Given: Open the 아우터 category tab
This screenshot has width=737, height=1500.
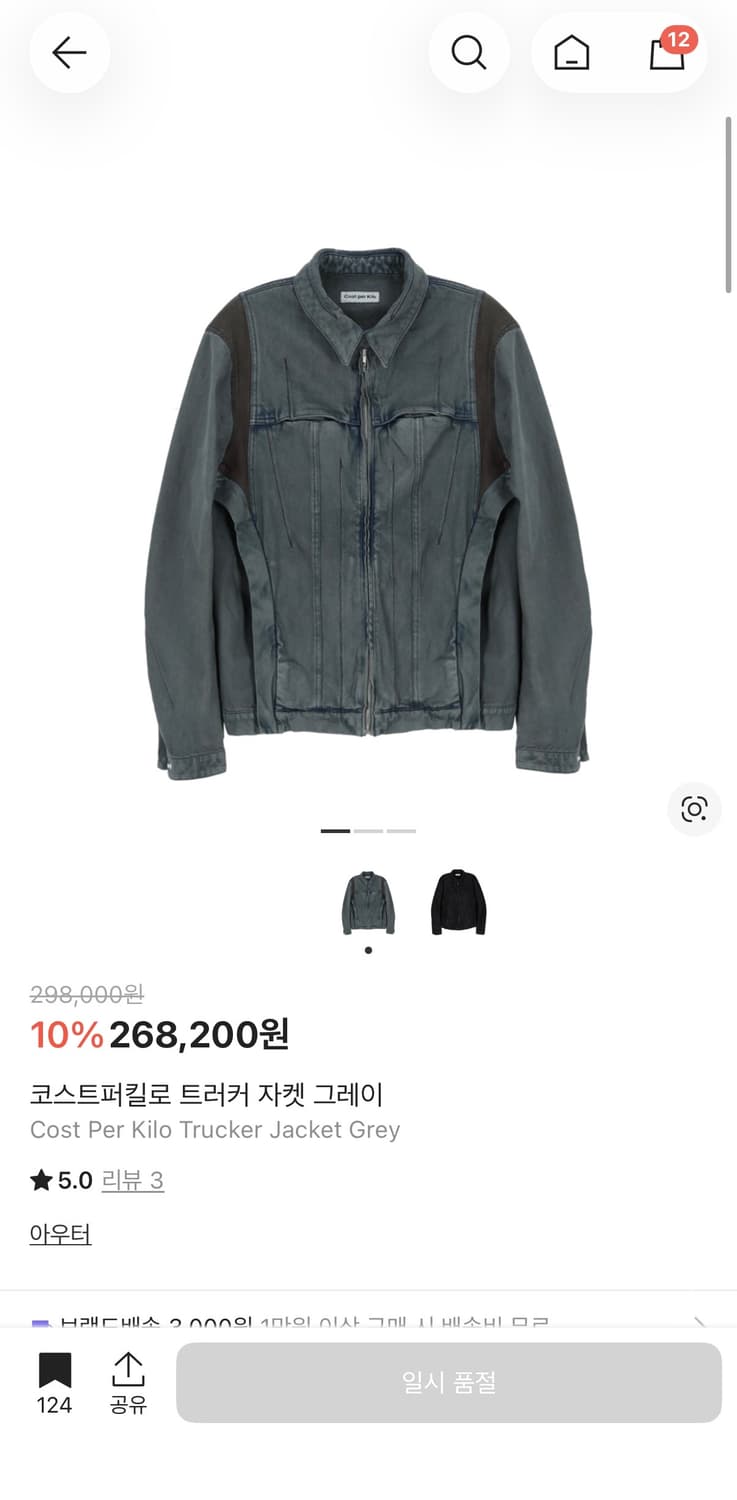Looking at the screenshot, I should (x=59, y=1233).
